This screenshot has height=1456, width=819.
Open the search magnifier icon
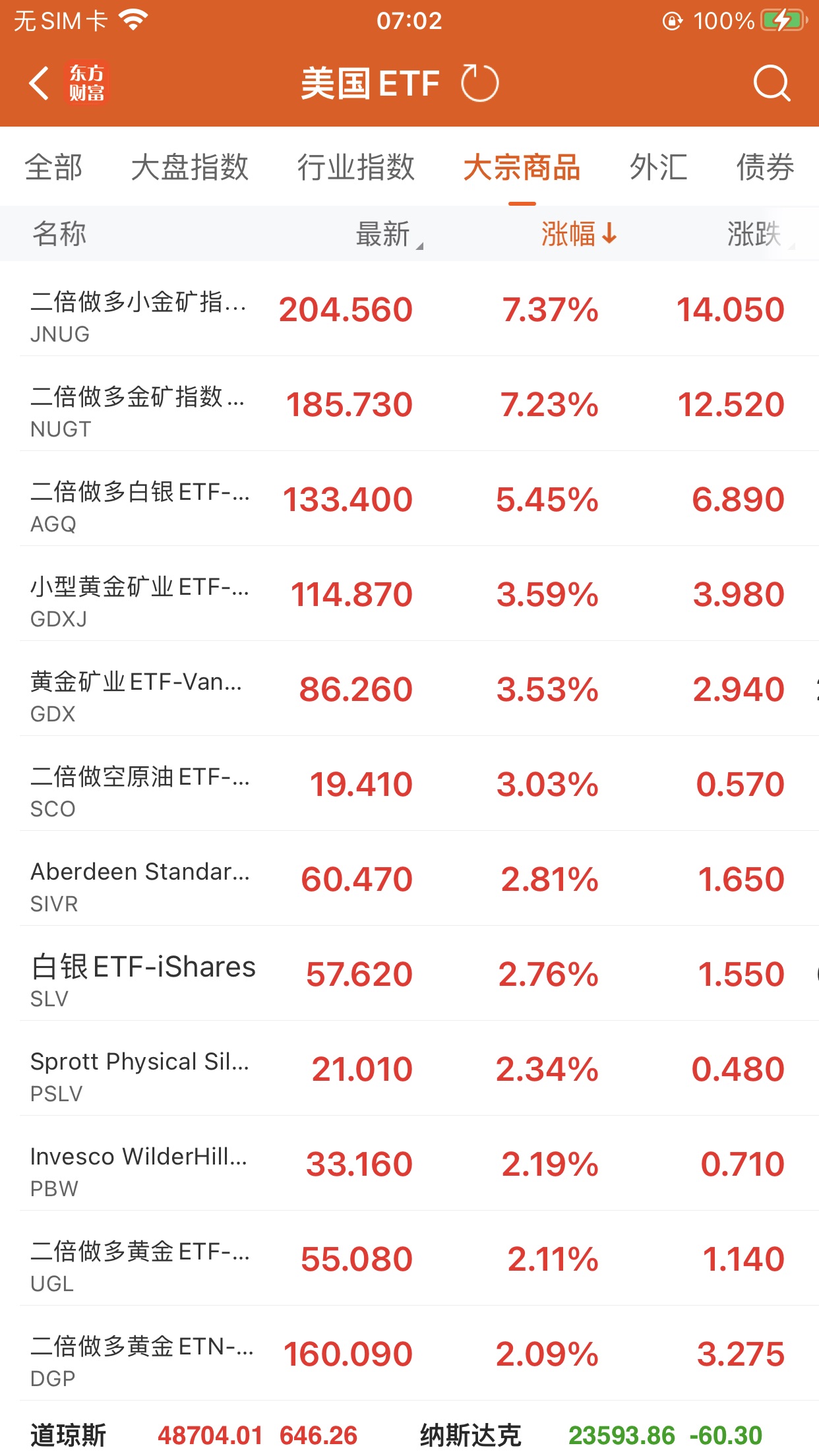click(771, 84)
